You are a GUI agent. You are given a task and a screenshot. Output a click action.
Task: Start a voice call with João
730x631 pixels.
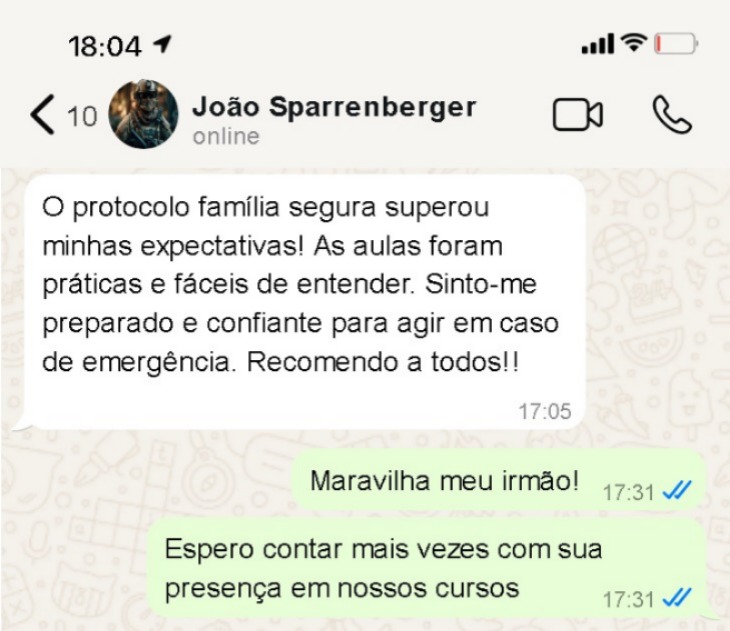672,115
